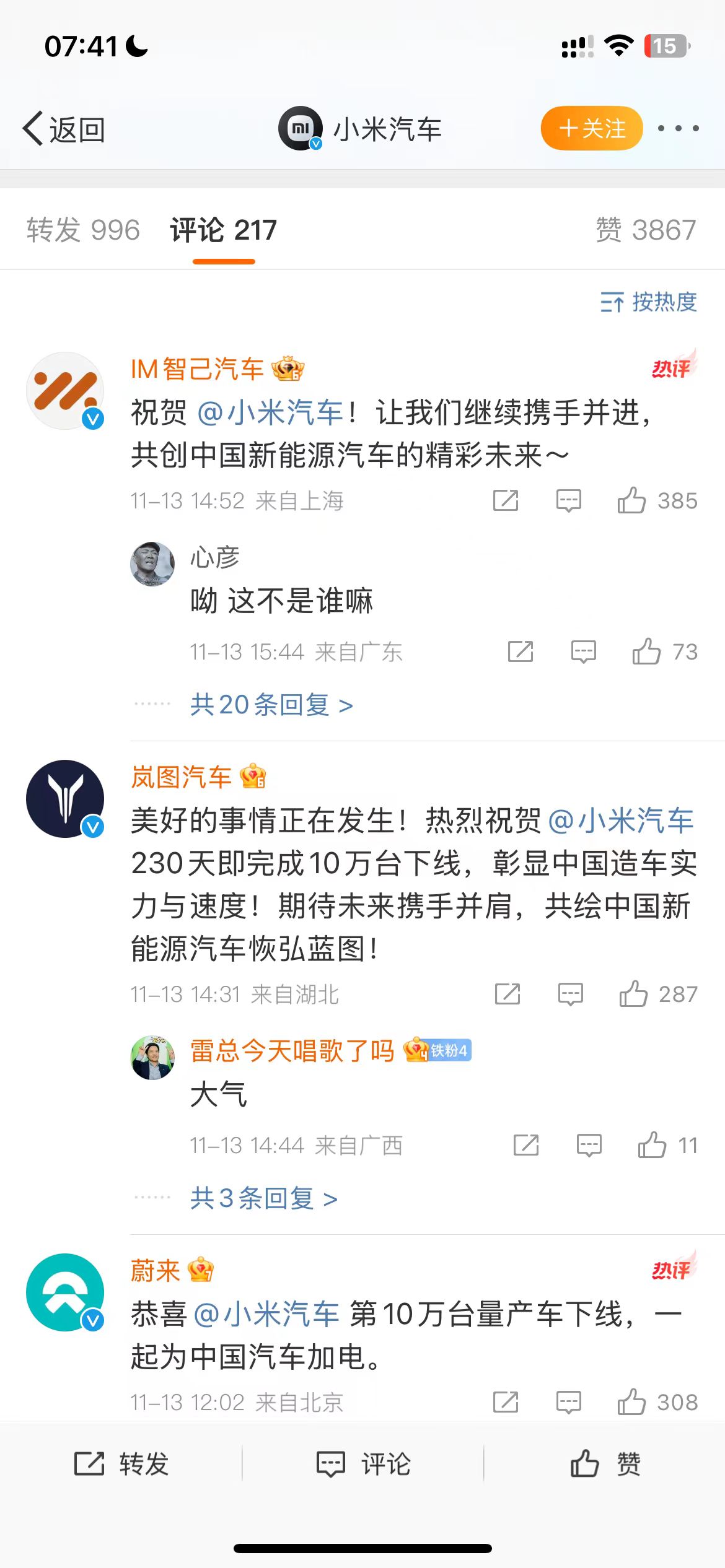Like 蔚来's comment
725x1568 pixels.
click(632, 1402)
